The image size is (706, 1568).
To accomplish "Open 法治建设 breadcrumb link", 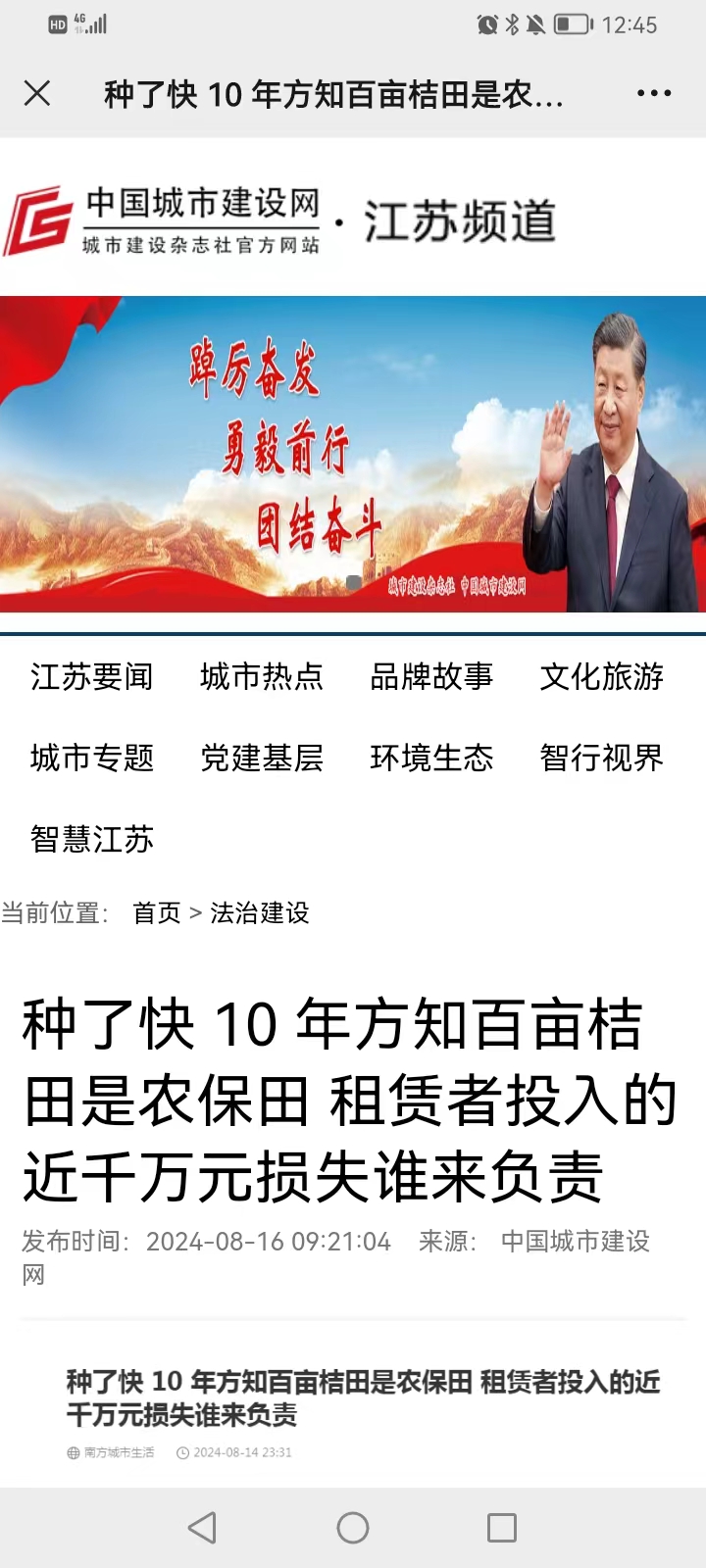I will pos(260,912).
